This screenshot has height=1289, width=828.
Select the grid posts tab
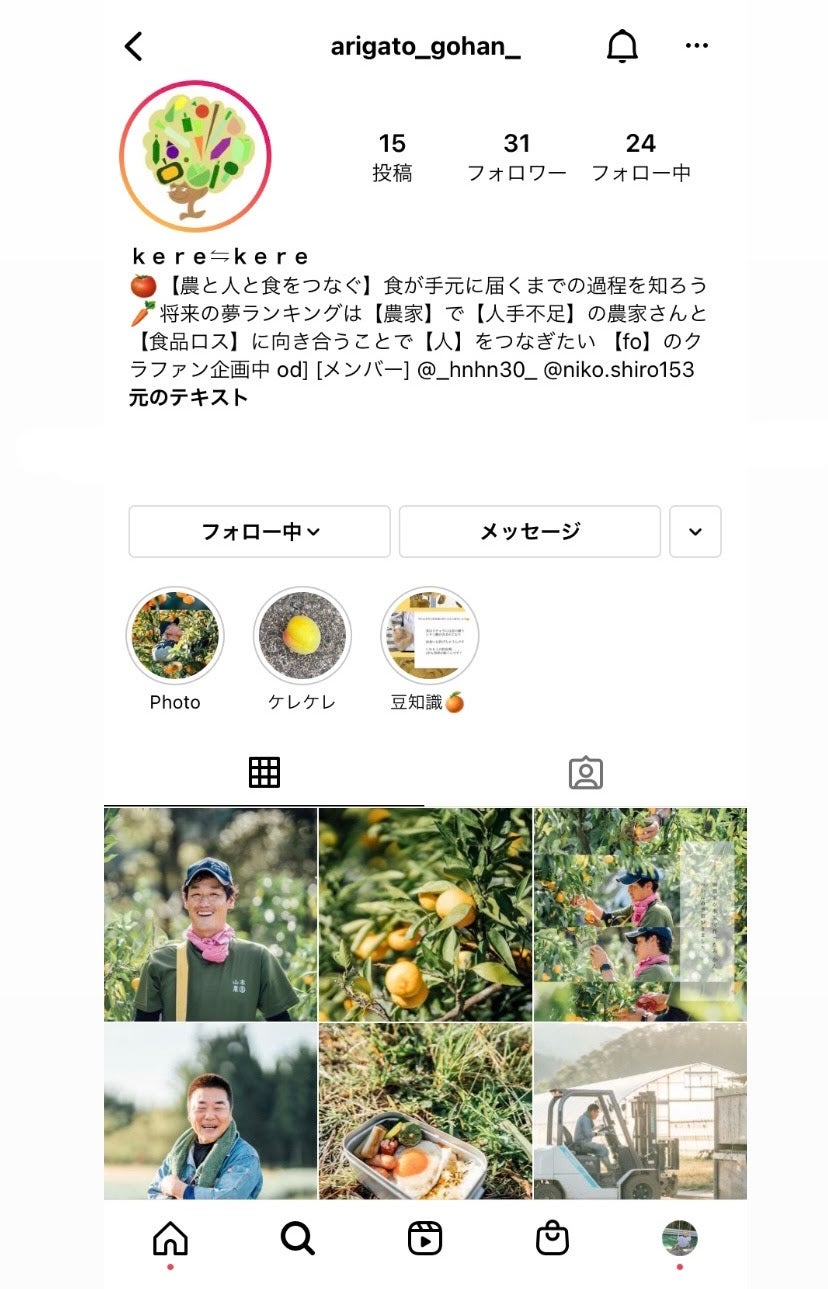click(264, 773)
